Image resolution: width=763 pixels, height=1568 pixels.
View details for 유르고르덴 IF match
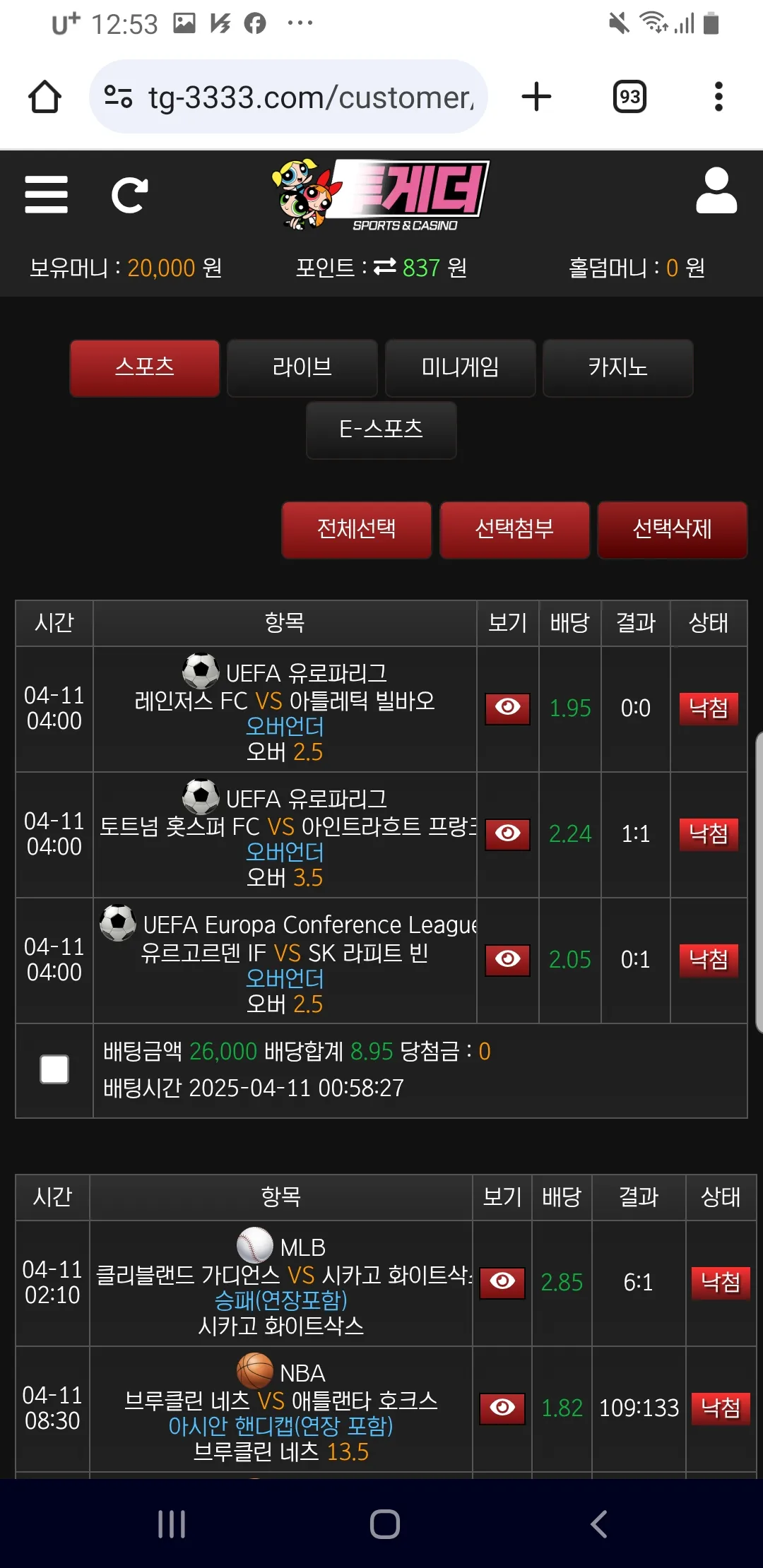(507, 960)
